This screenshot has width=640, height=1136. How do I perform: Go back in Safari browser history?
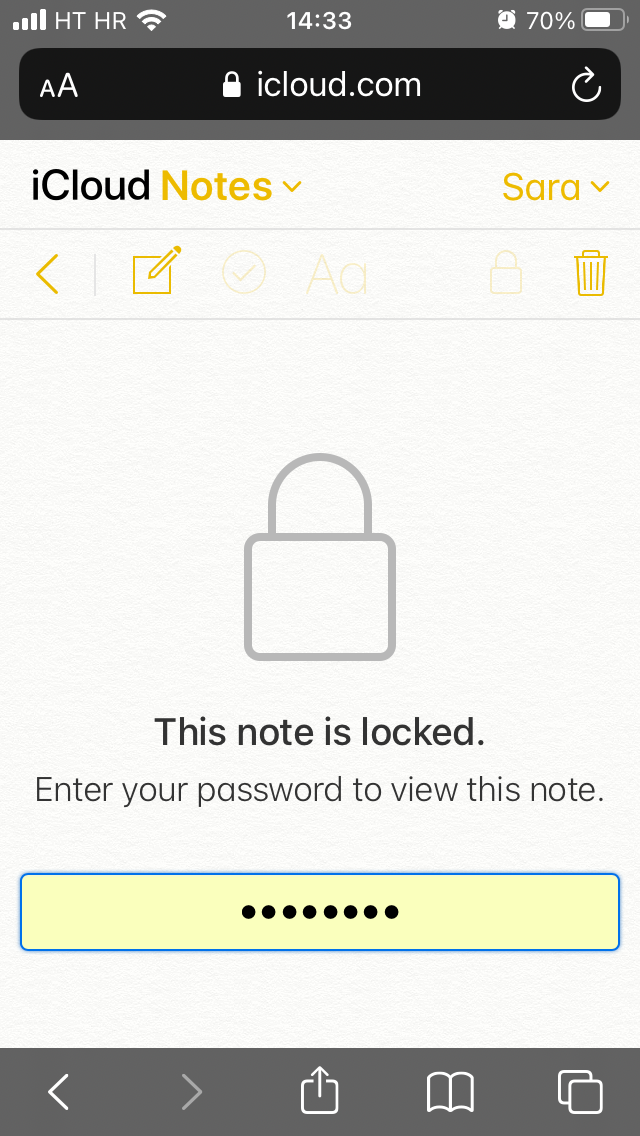point(59,1091)
